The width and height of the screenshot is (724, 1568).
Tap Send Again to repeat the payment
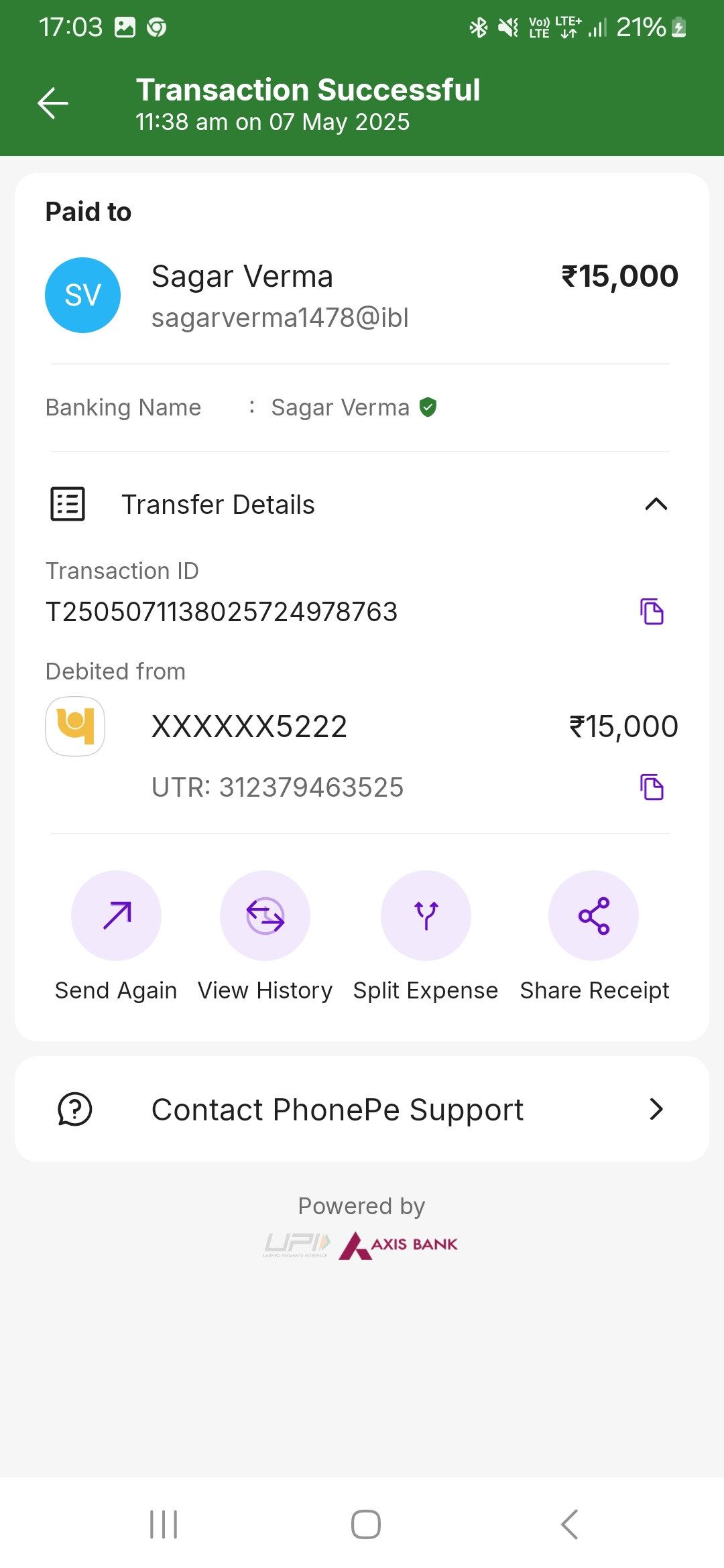coord(116,915)
